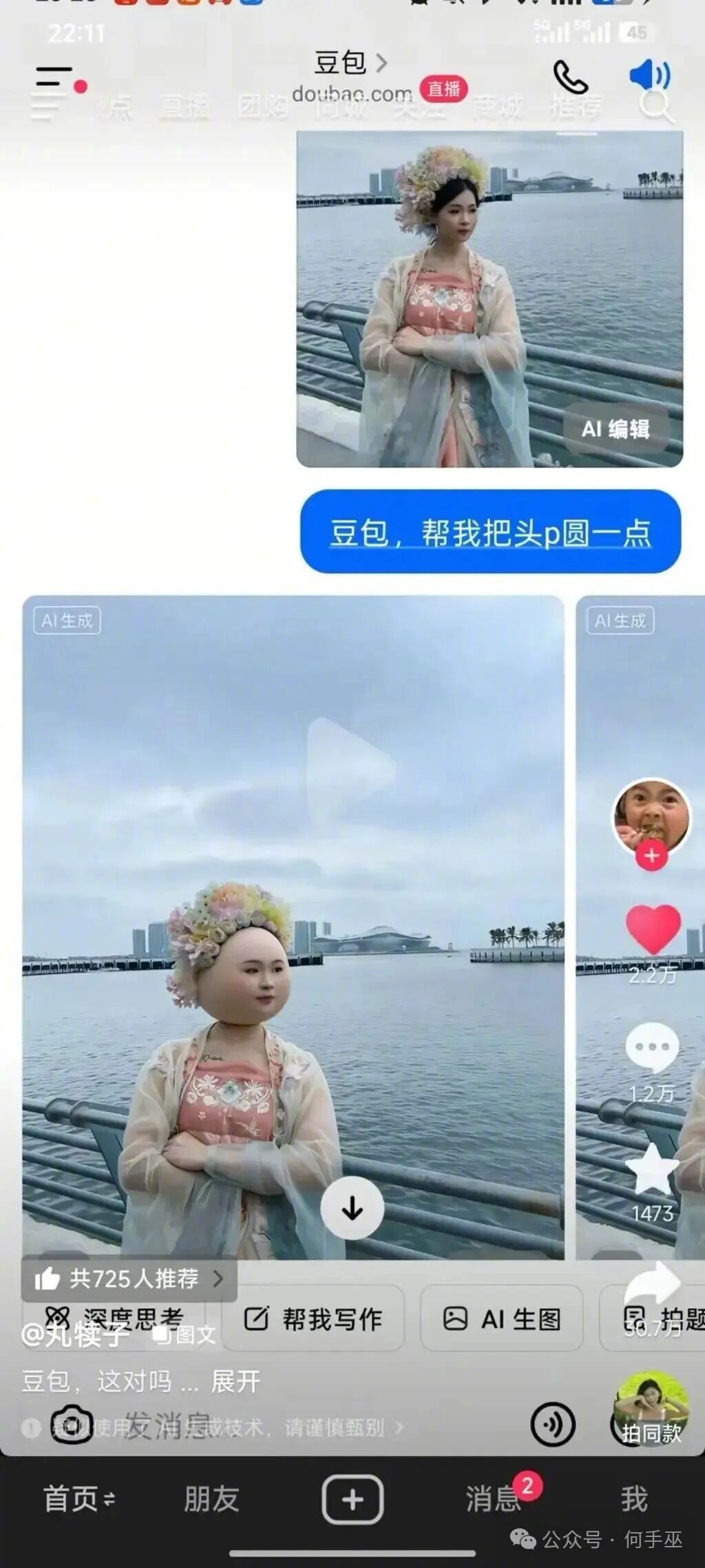
Task: Tap the chevron beside 豆包 title
Action: click(x=381, y=63)
